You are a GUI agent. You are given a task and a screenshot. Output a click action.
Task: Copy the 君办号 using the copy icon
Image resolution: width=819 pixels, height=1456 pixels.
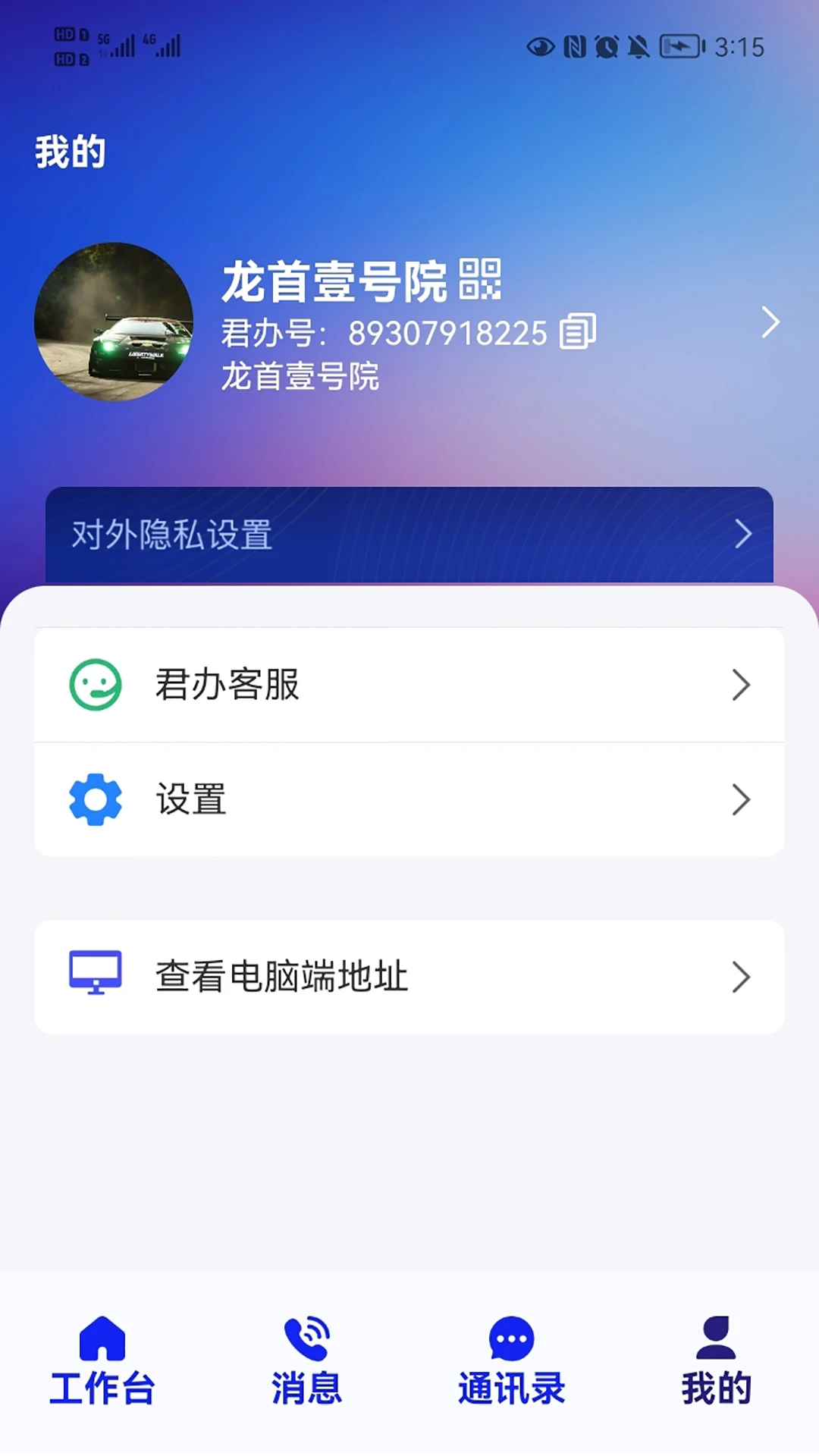click(577, 332)
